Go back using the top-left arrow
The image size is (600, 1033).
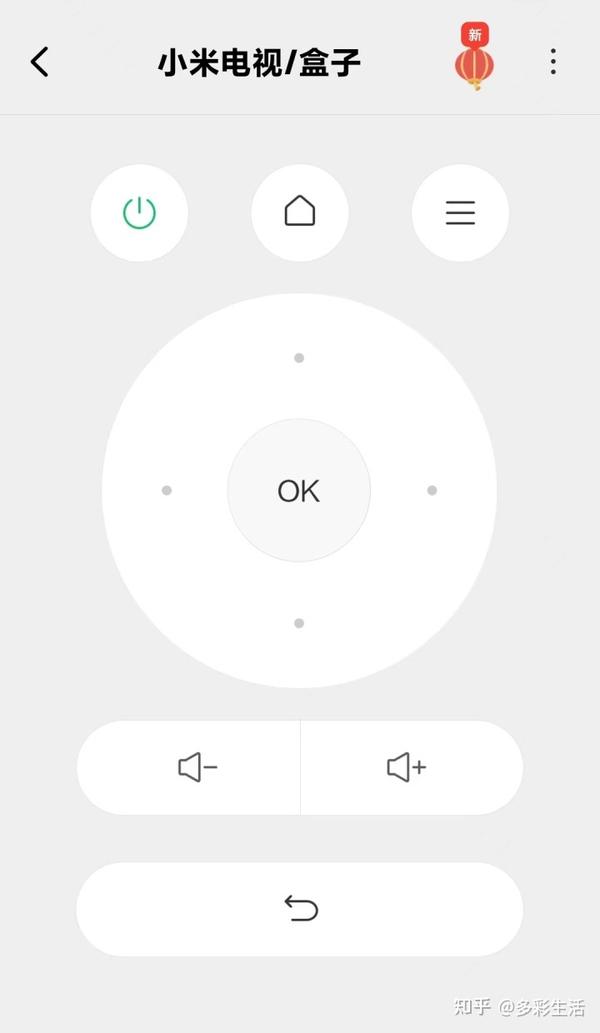[x=40, y=63]
